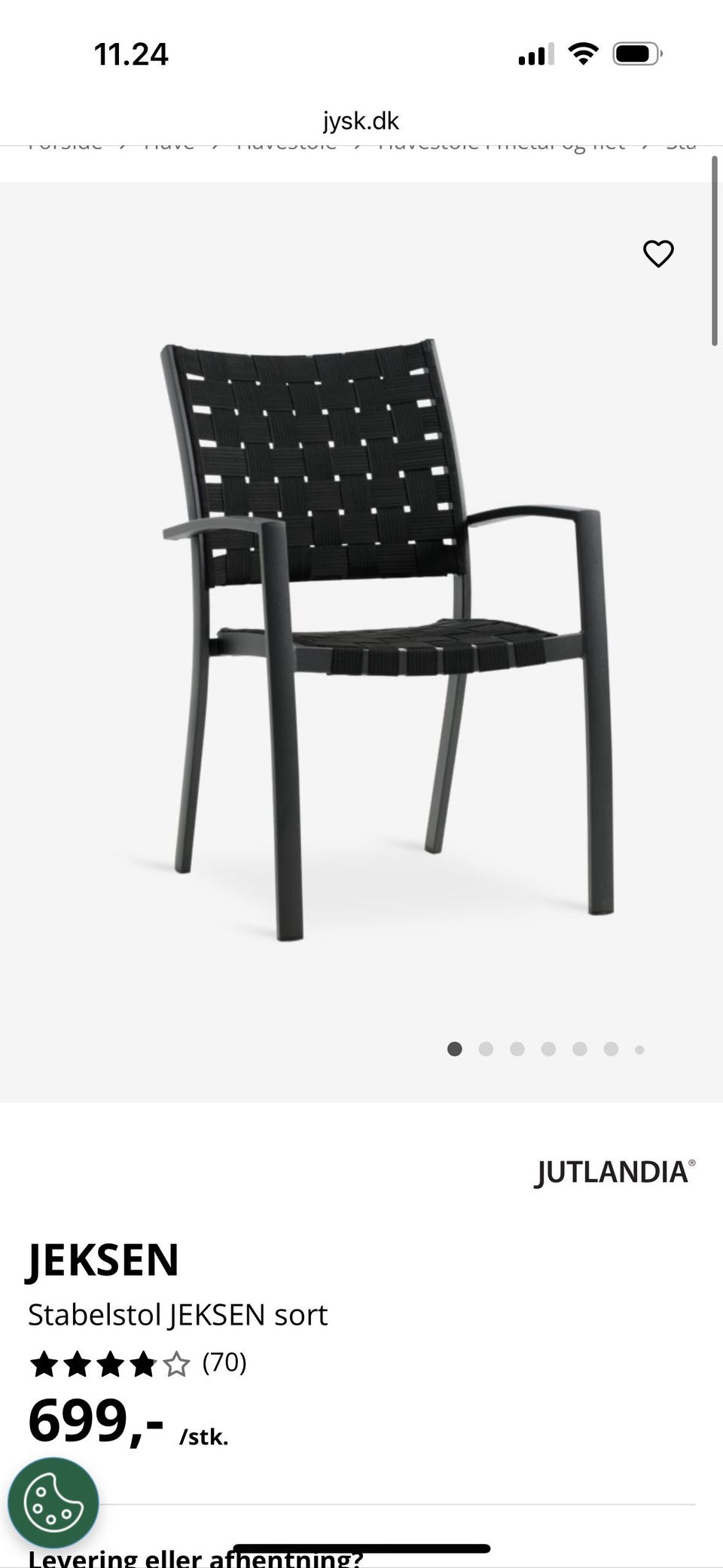Jump to the second product image dot
The width and height of the screenshot is (723, 1568).
[486, 1049]
